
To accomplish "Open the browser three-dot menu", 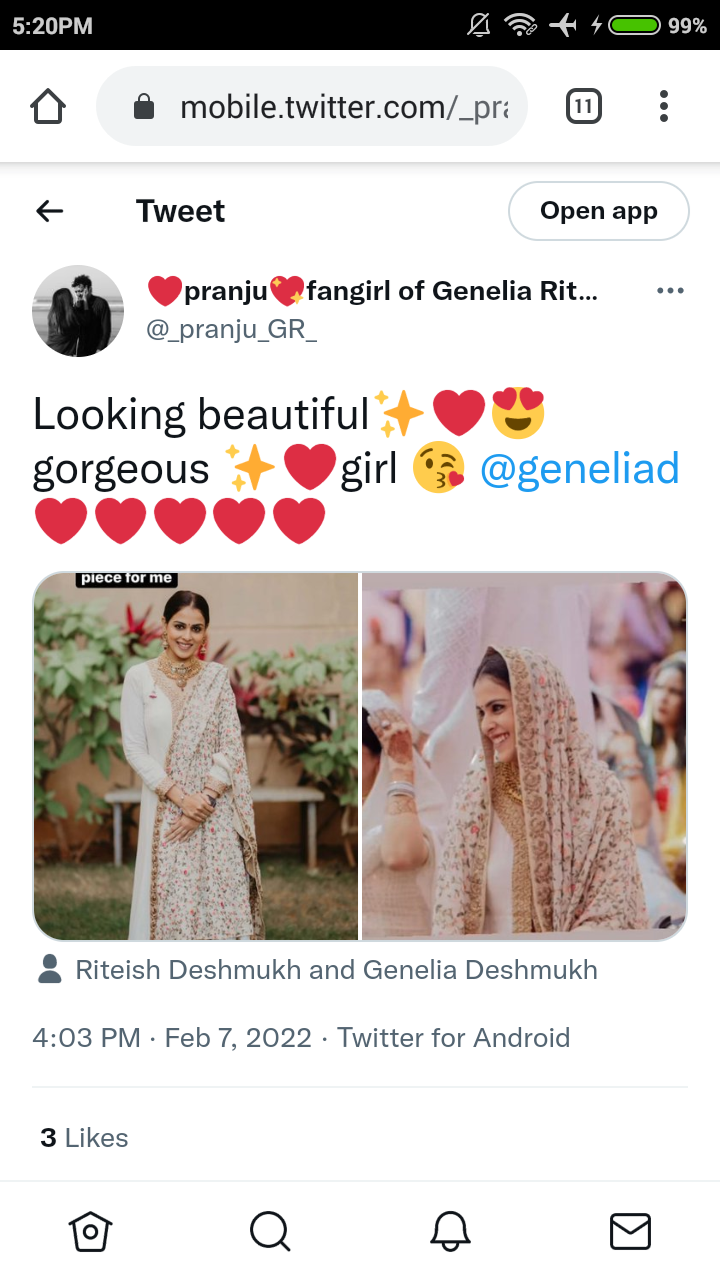I will tap(664, 106).
